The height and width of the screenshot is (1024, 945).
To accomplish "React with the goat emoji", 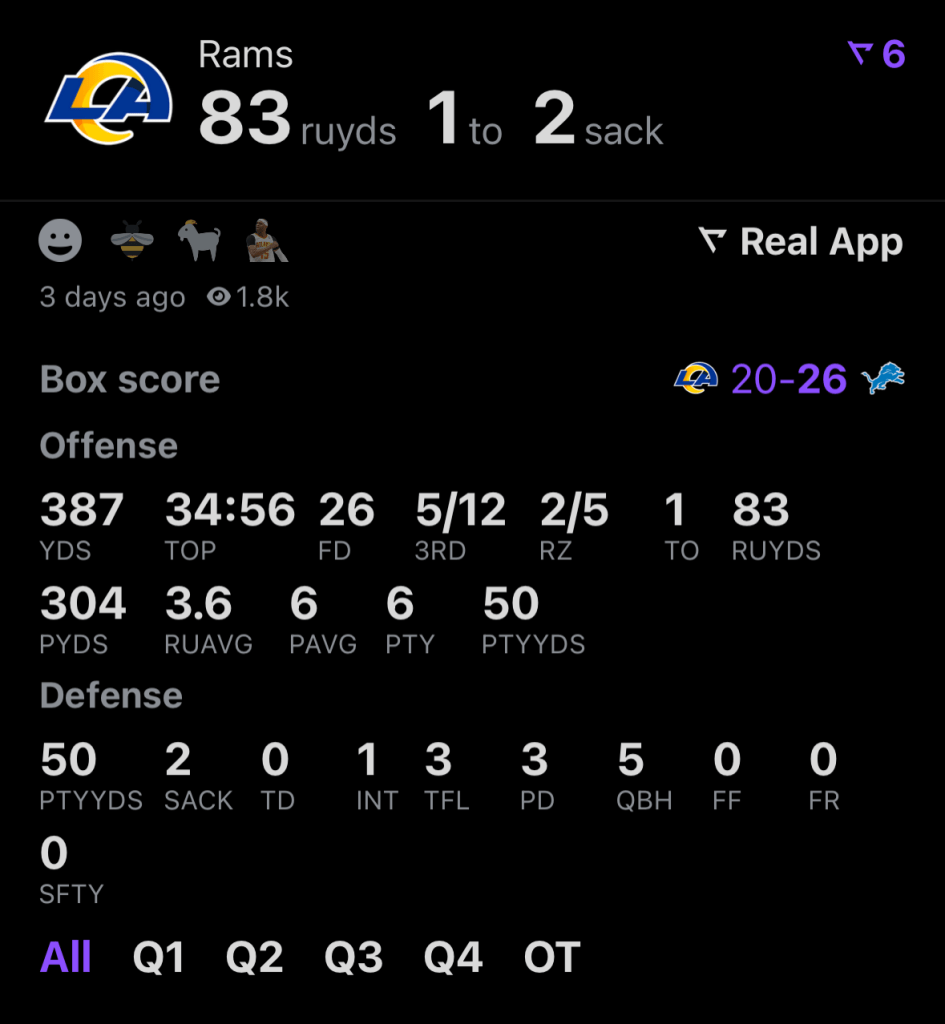I will click(x=198, y=241).
